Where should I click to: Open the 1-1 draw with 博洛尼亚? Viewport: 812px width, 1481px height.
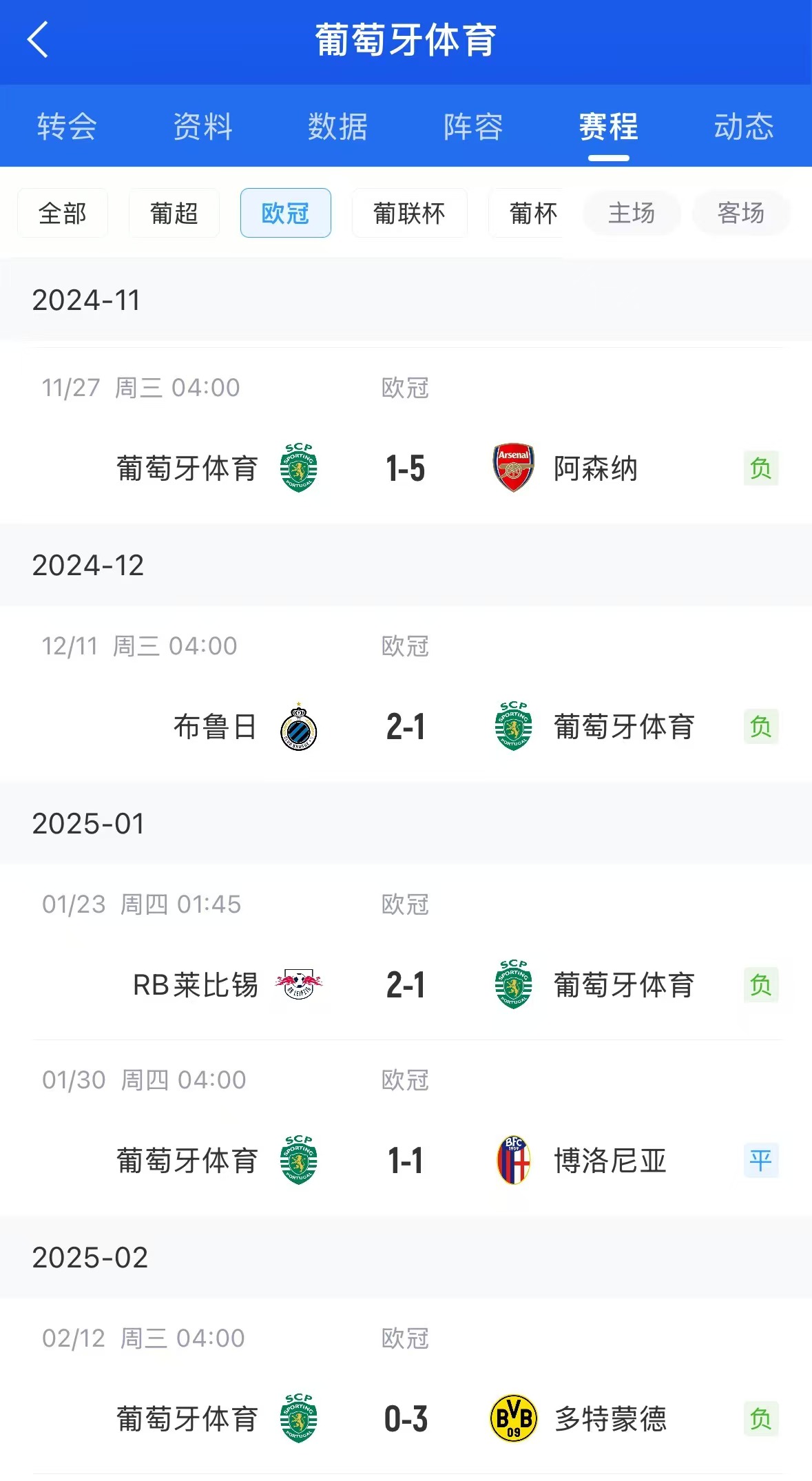coord(406,1161)
